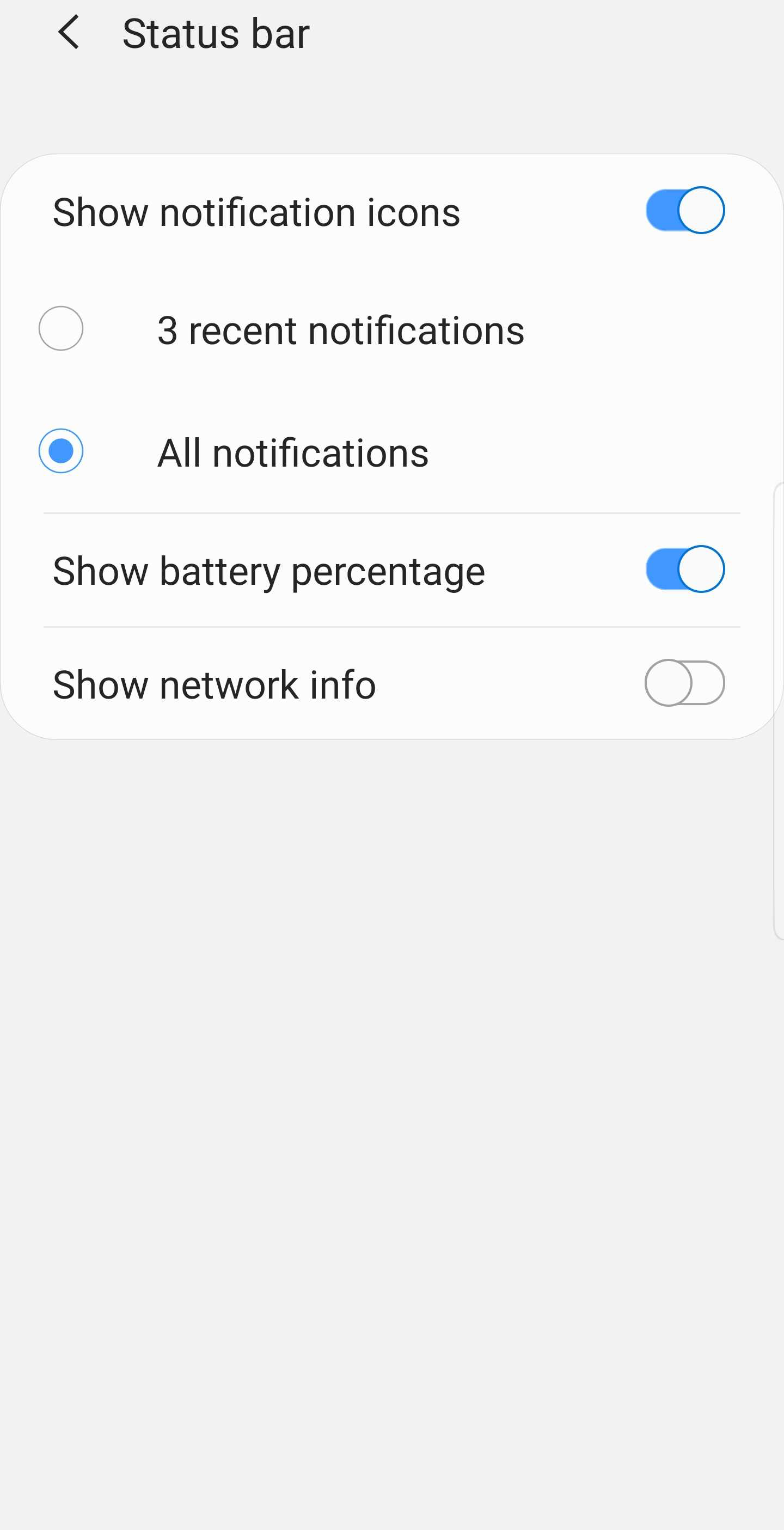Choose the All notifications option

coord(60,451)
